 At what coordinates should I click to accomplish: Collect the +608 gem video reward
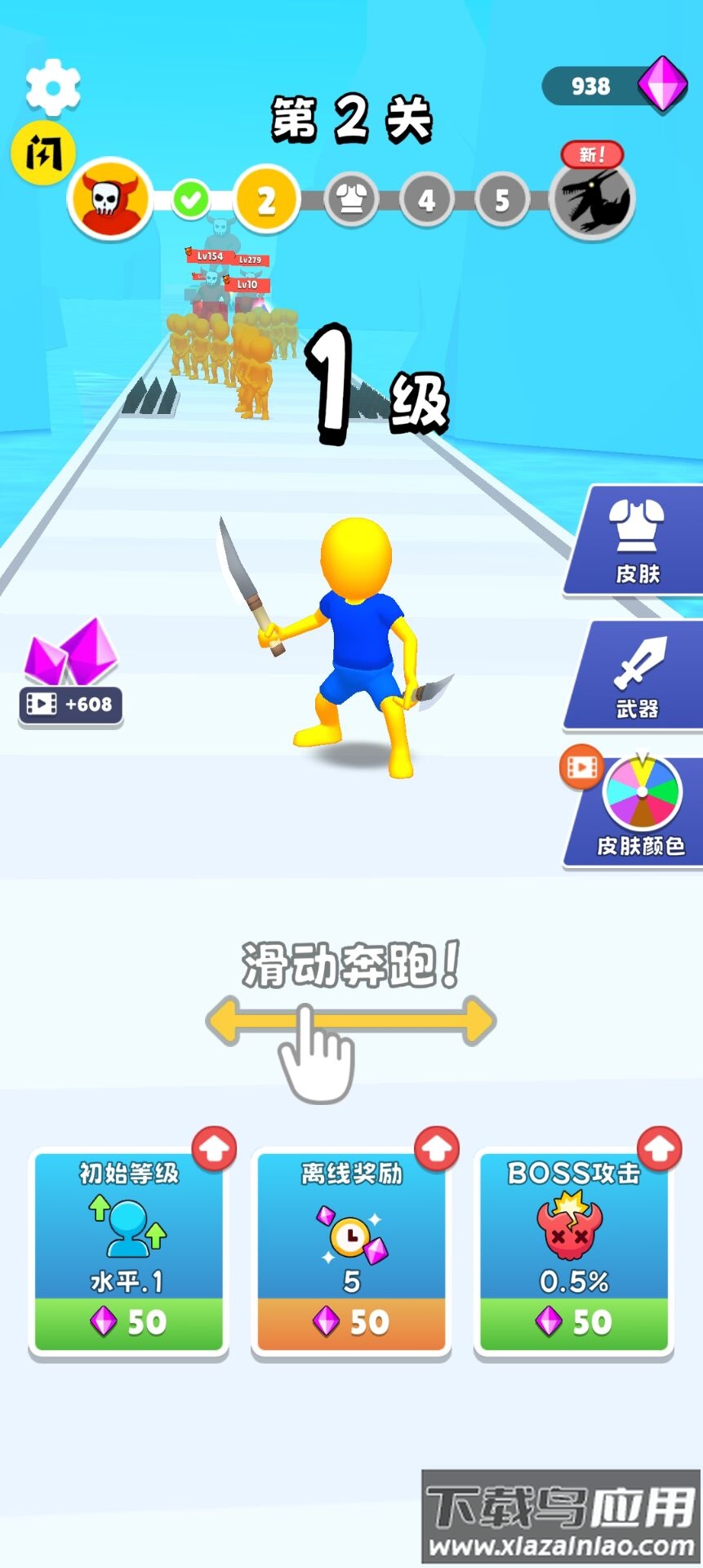tap(69, 704)
